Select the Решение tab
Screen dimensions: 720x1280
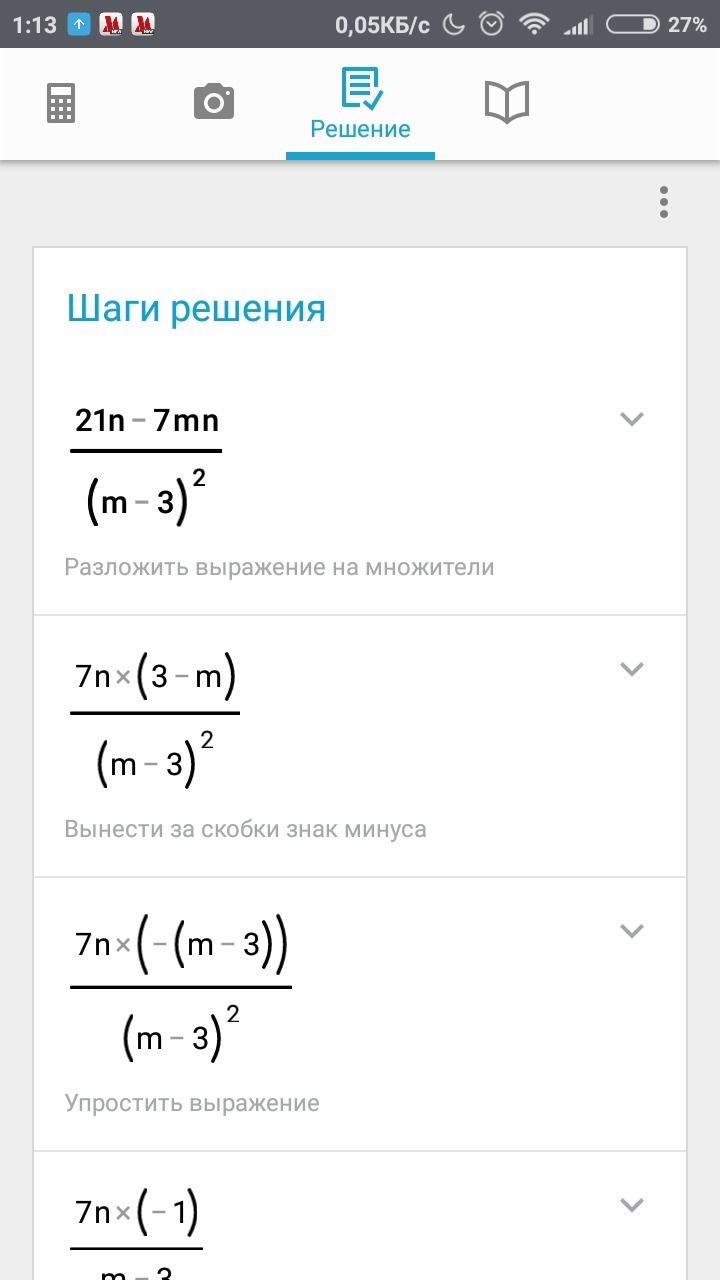(x=360, y=104)
